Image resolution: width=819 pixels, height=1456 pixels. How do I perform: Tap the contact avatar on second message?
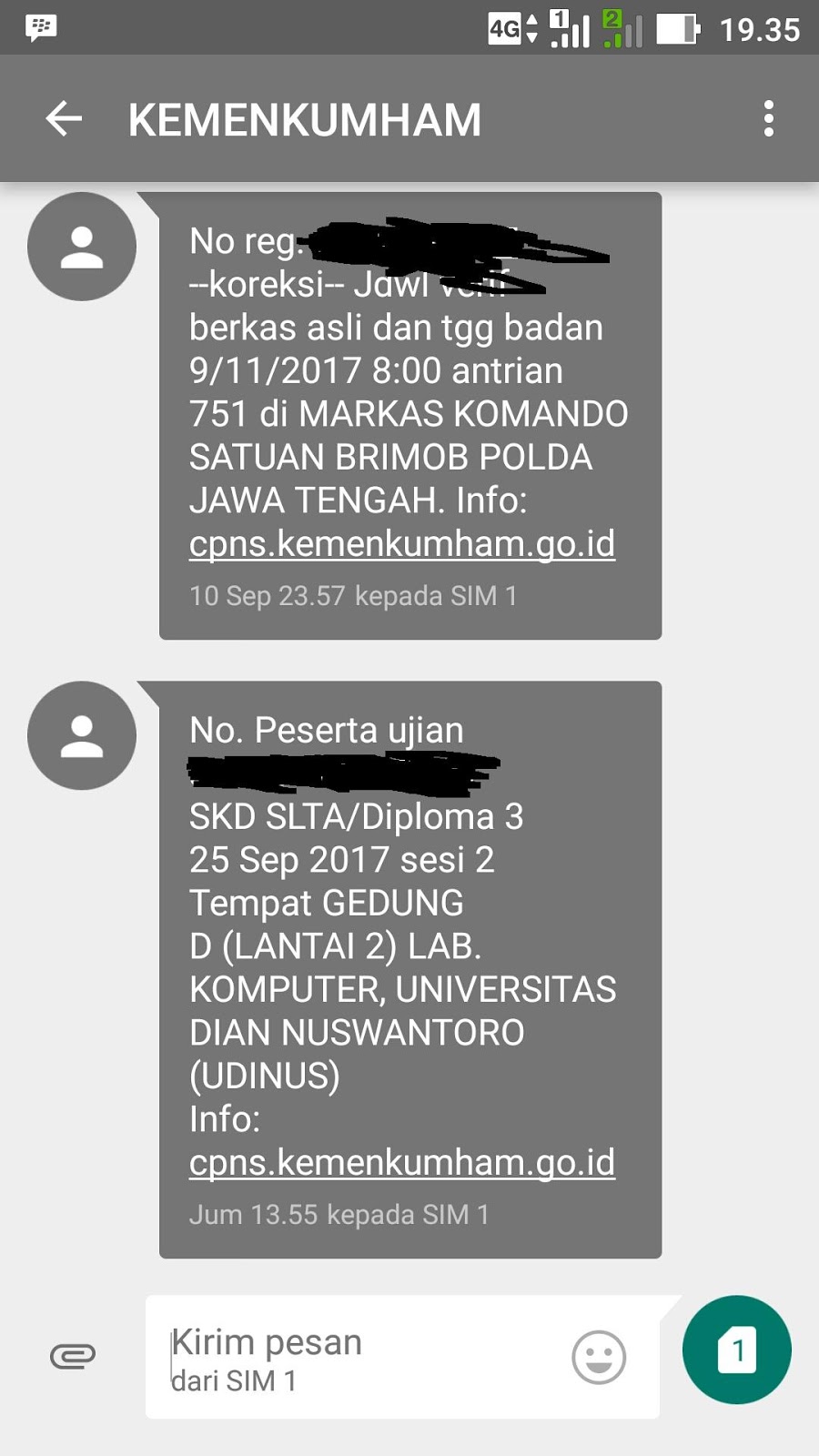tap(82, 735)
